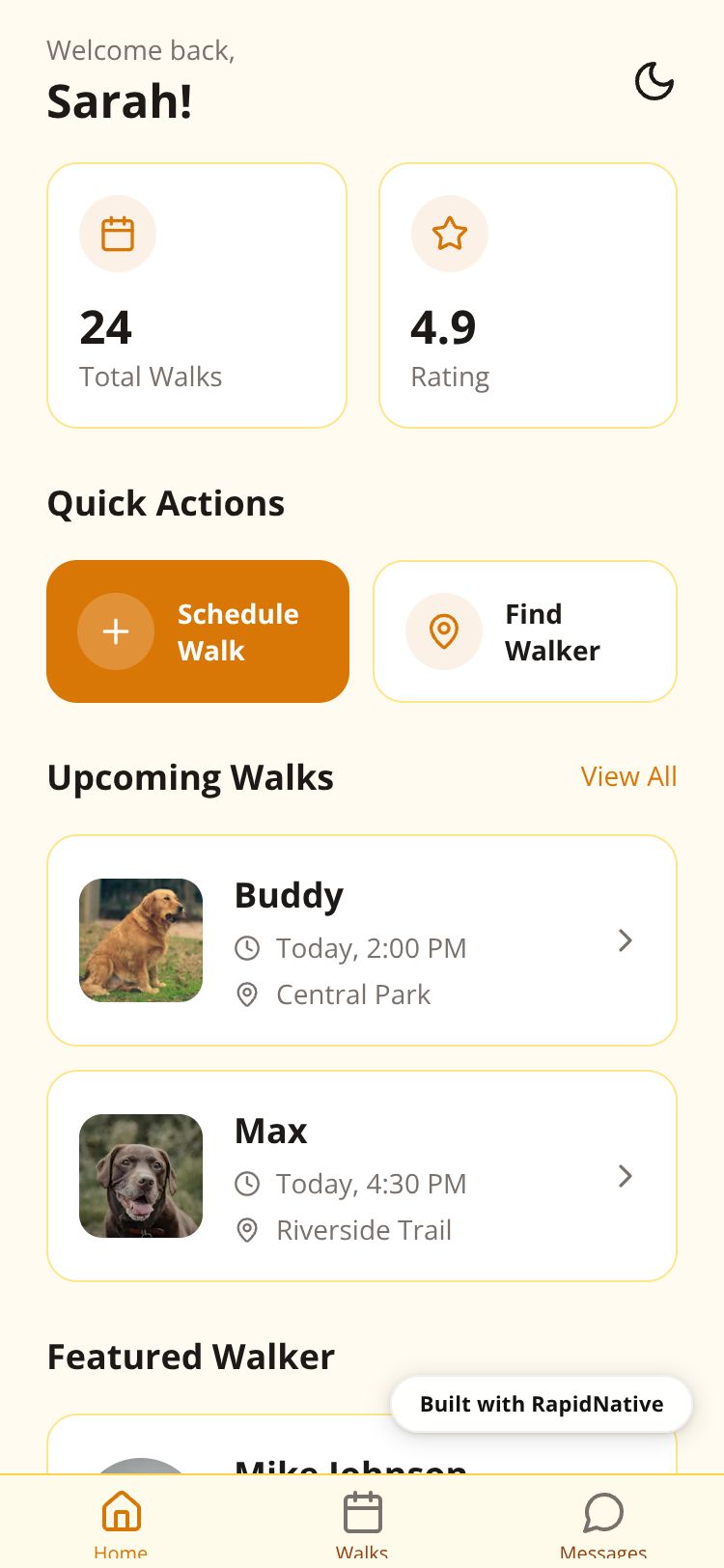Tap View All upcoming walks
Screen dimensions: 724x1568
pyautogui.click(x=628, y=776)
